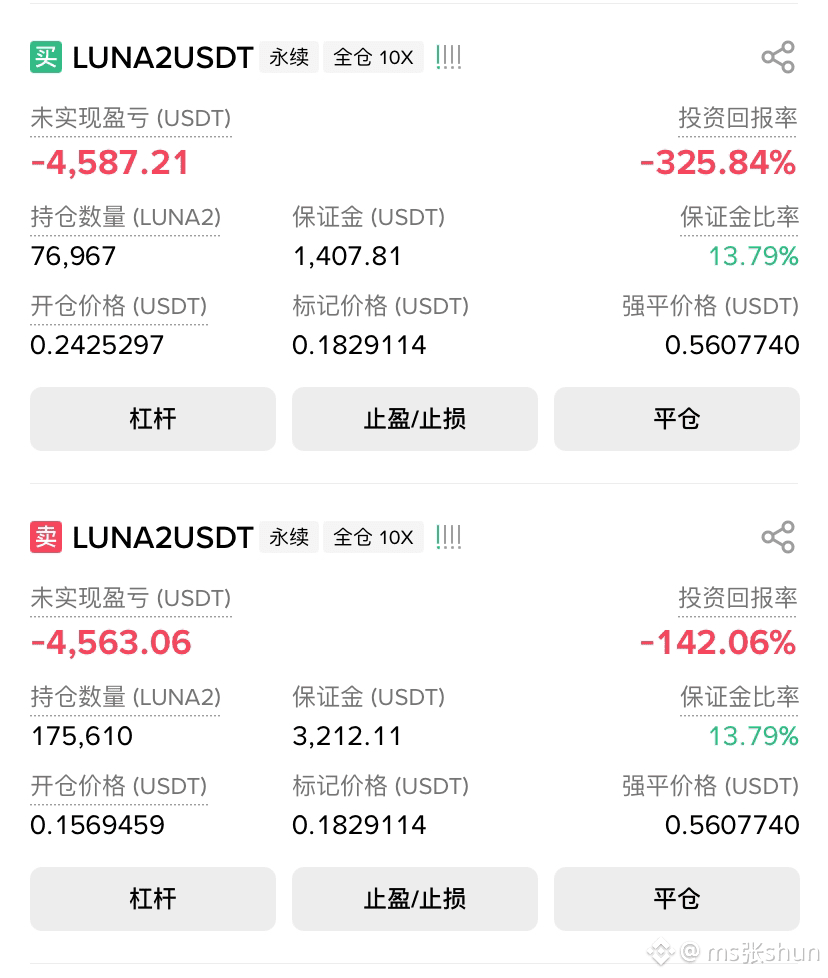This screenshot has height=978, width=828.
Task: Open 止盈/止损 for the long position
Action: point(415,419)
